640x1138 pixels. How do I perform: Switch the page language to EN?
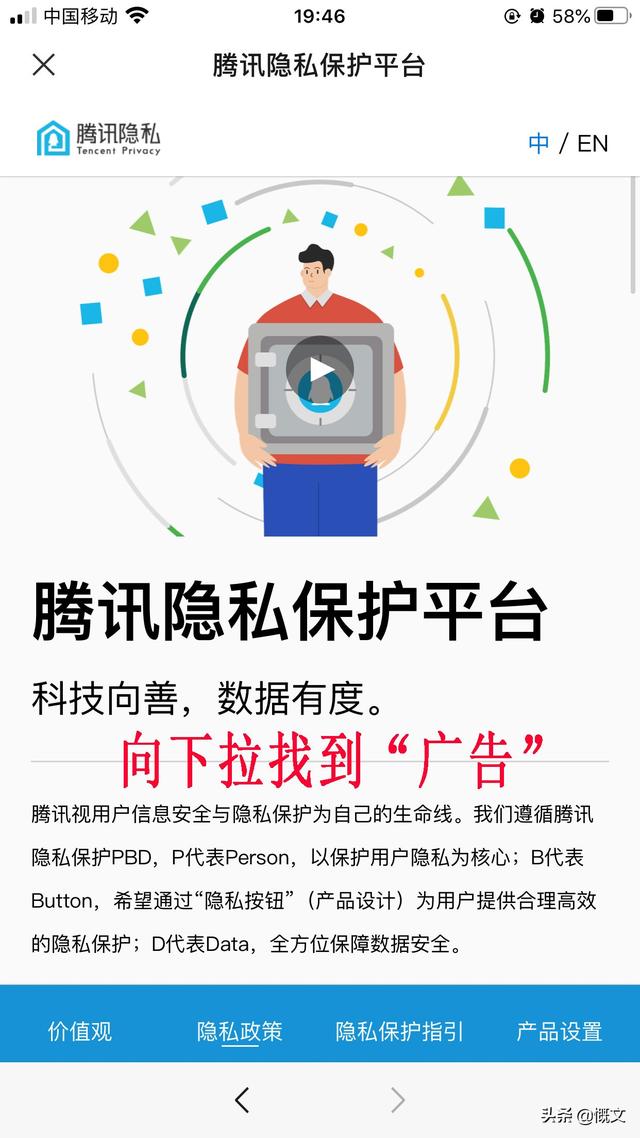pyautogui.click(x=592, y=143)
